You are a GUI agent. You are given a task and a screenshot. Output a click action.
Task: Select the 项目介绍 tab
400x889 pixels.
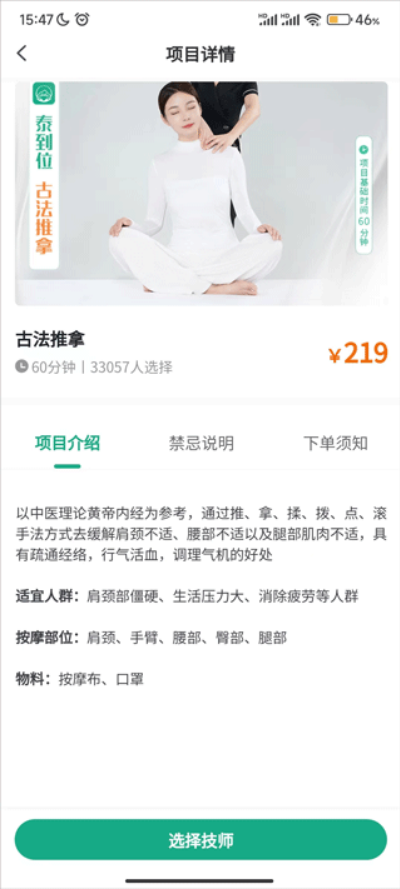click(x=67, y=443)
